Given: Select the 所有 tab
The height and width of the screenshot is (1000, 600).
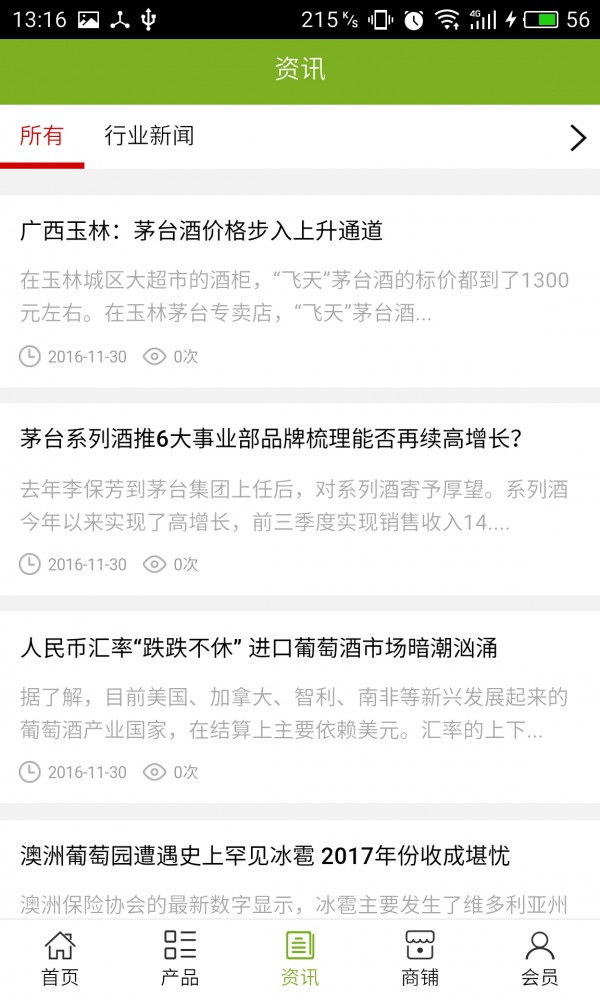Looking at the screenshot, I should pyautogui.click(x=42, y=137).
